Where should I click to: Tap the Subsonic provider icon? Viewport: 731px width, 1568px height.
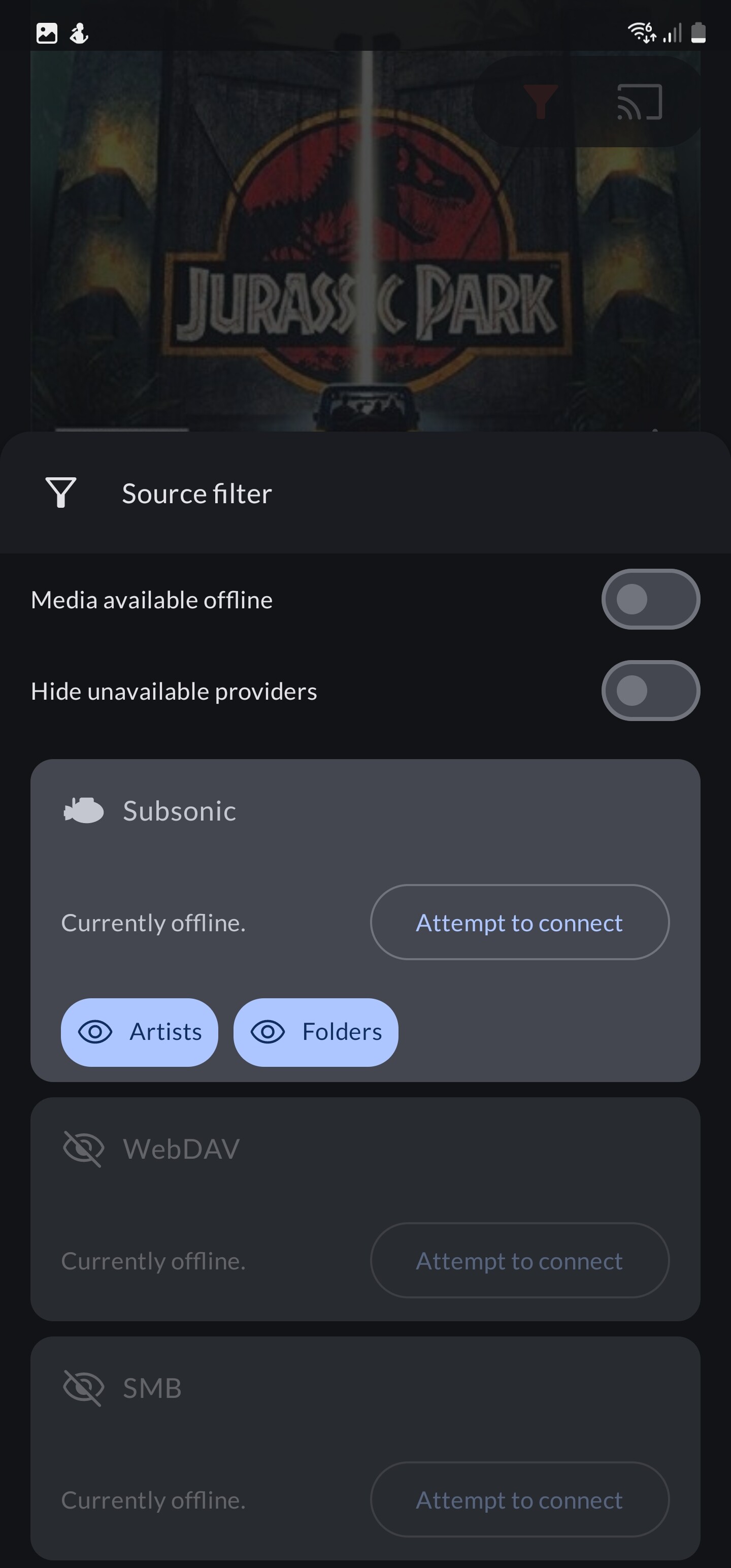pos(83,811)
